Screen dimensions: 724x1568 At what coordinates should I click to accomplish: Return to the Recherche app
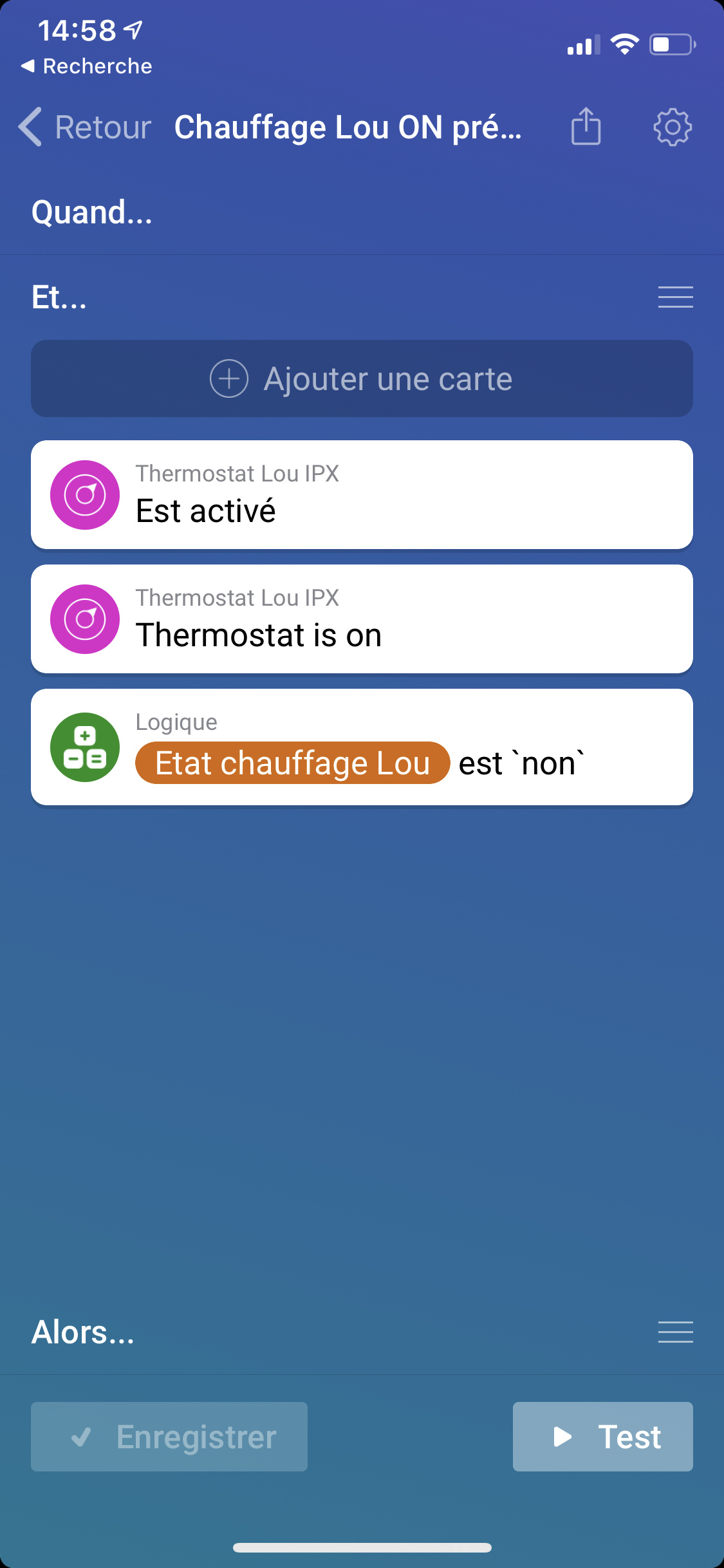pyautogui.click(x=87, y=66)
